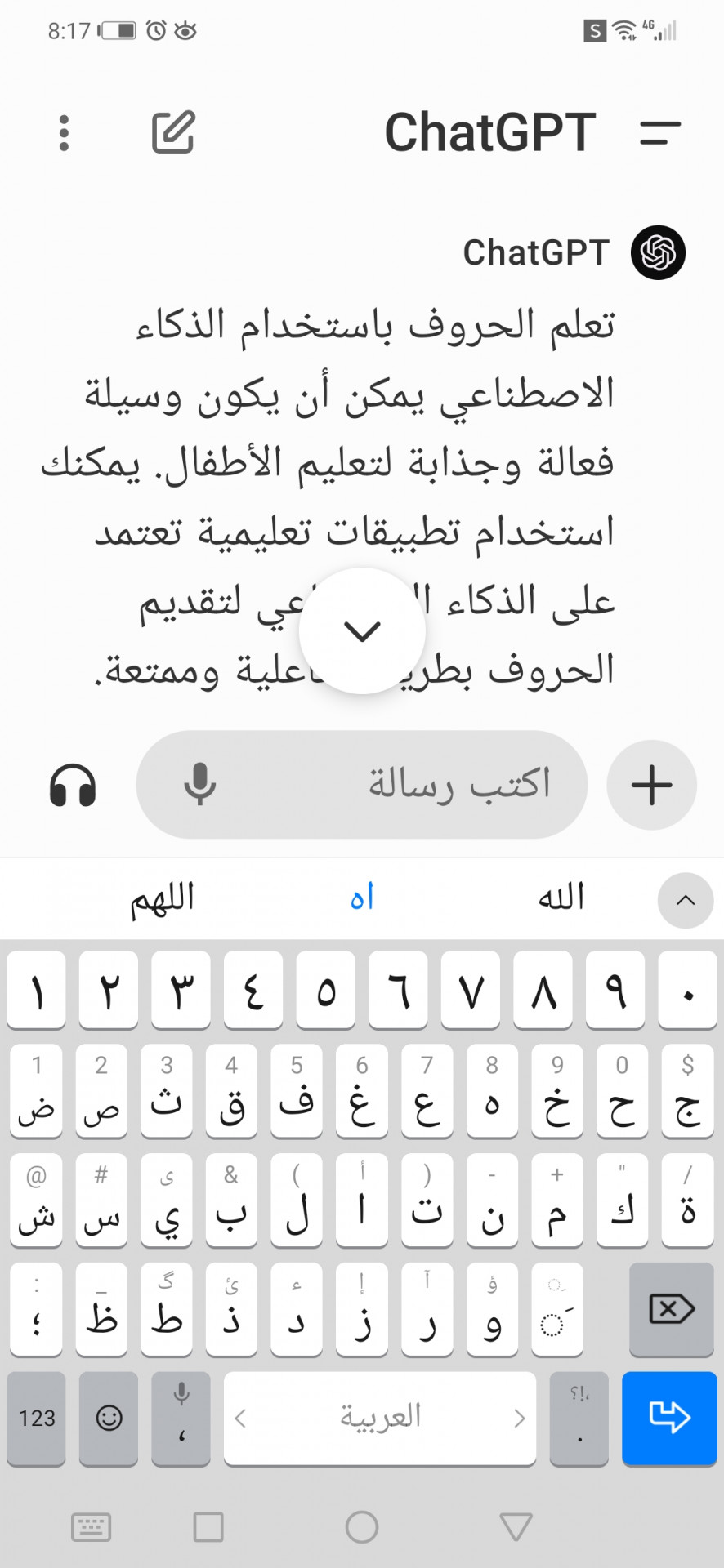
Task: Open the emoji keyboard
Action: click(109, 1419)
